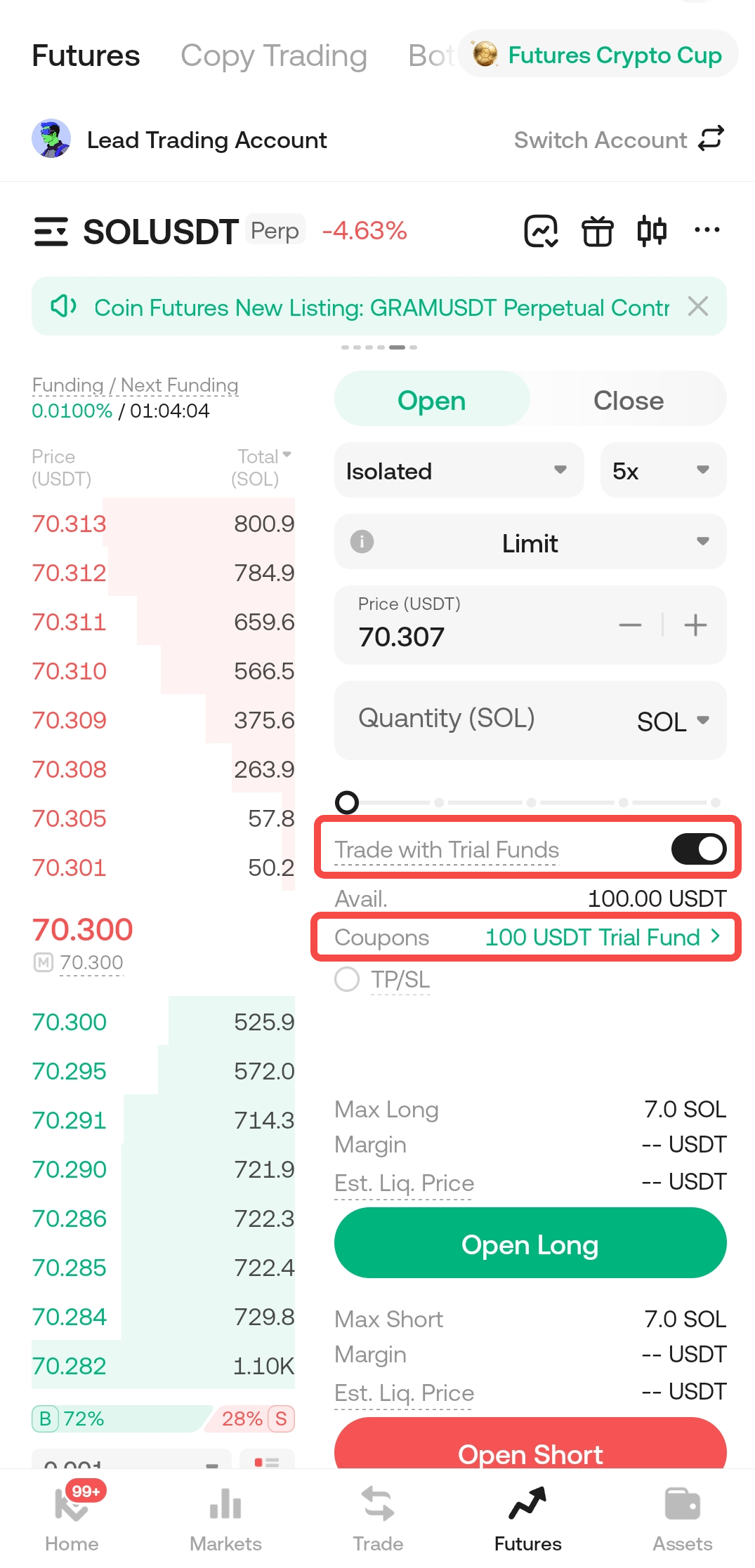Image resolution: width=755 pixels, height=1568 pixels.
Task: Increase the price with the plus button
Action: (x=695, y=625)
